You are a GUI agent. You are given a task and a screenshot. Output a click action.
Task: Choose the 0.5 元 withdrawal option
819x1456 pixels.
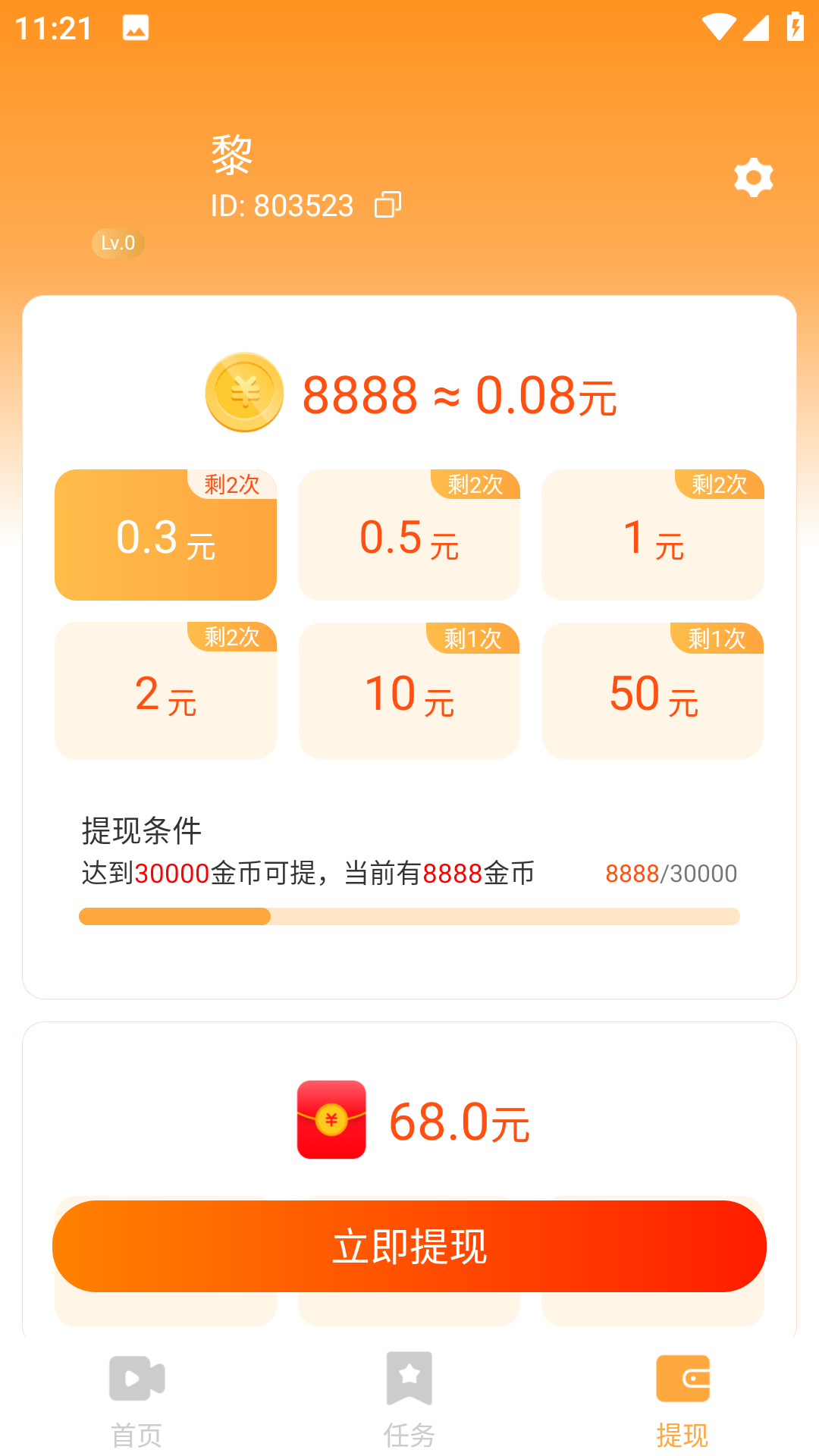coord(409,535)
